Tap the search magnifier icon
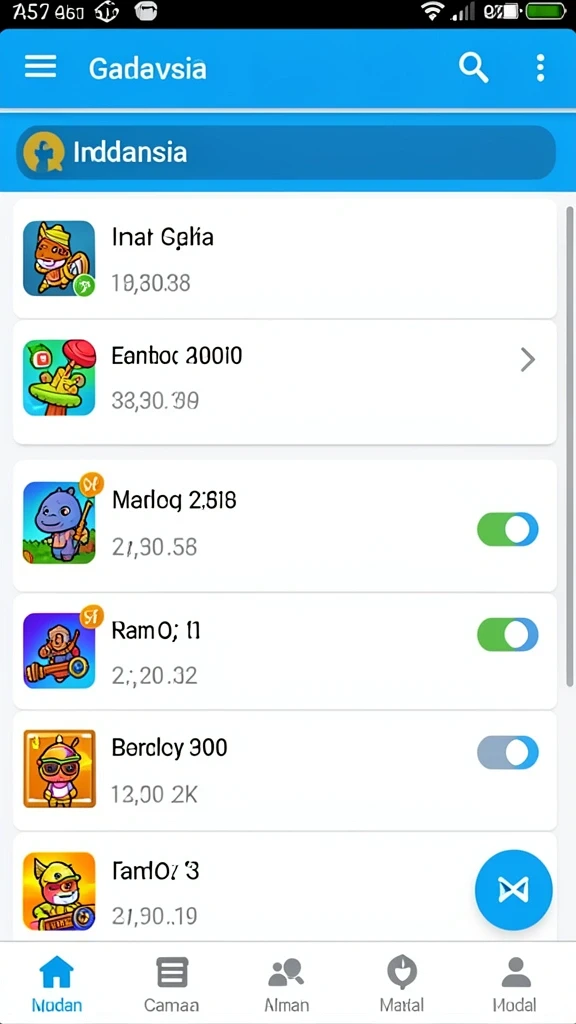The image size is (576, 1024). (473, 67)
